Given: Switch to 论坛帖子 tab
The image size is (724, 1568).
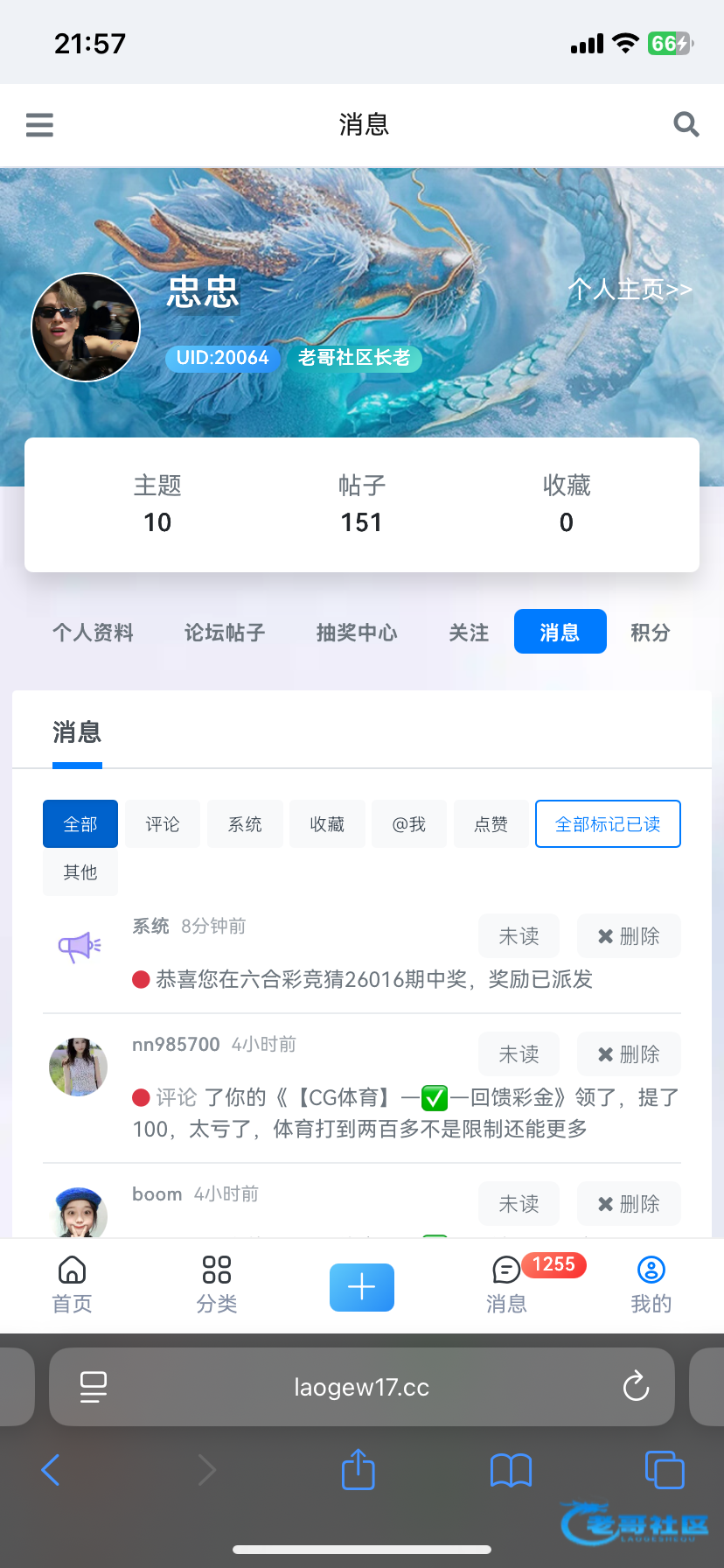Looking at the screenshot, I should tap(225, 633).
